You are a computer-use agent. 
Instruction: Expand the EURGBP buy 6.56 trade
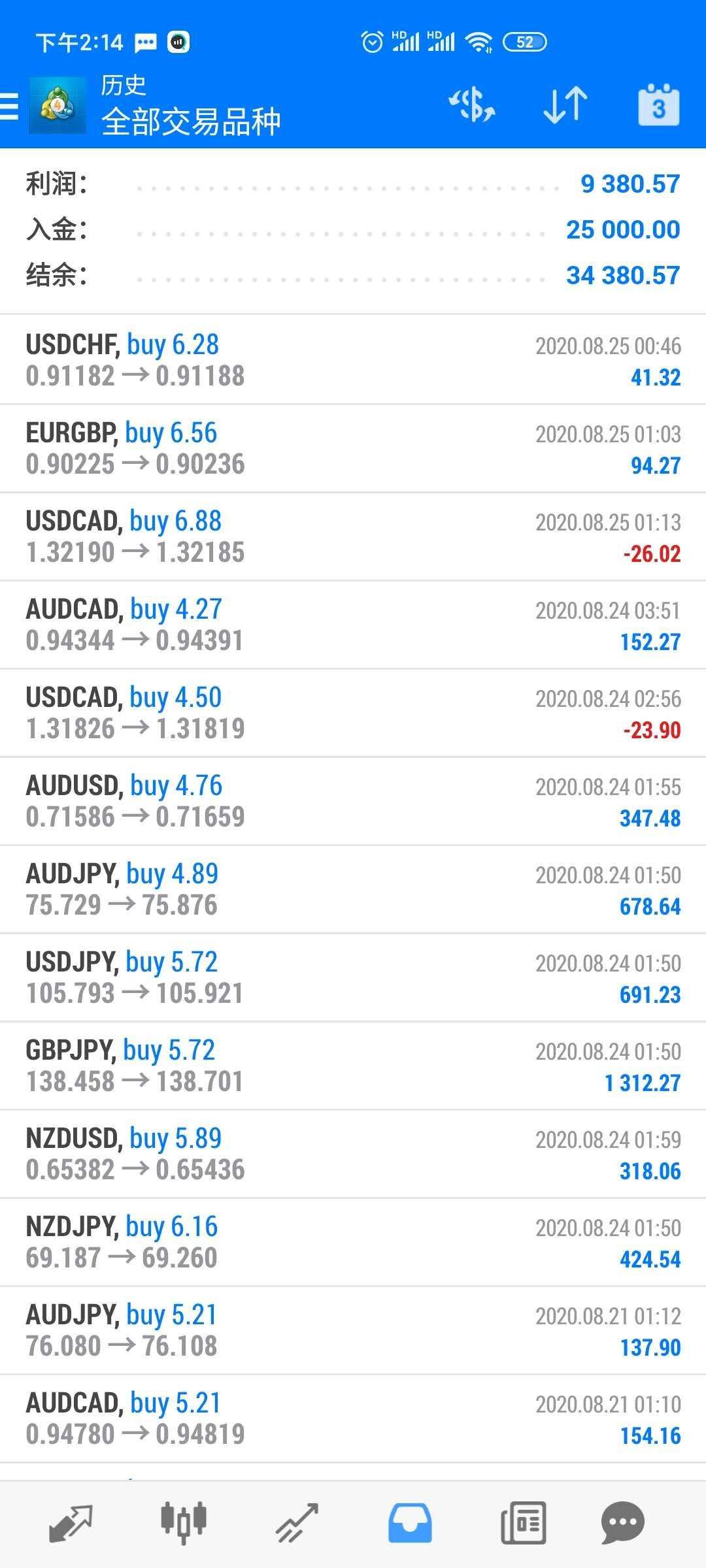pyautogui.click(x=353, y=448)
